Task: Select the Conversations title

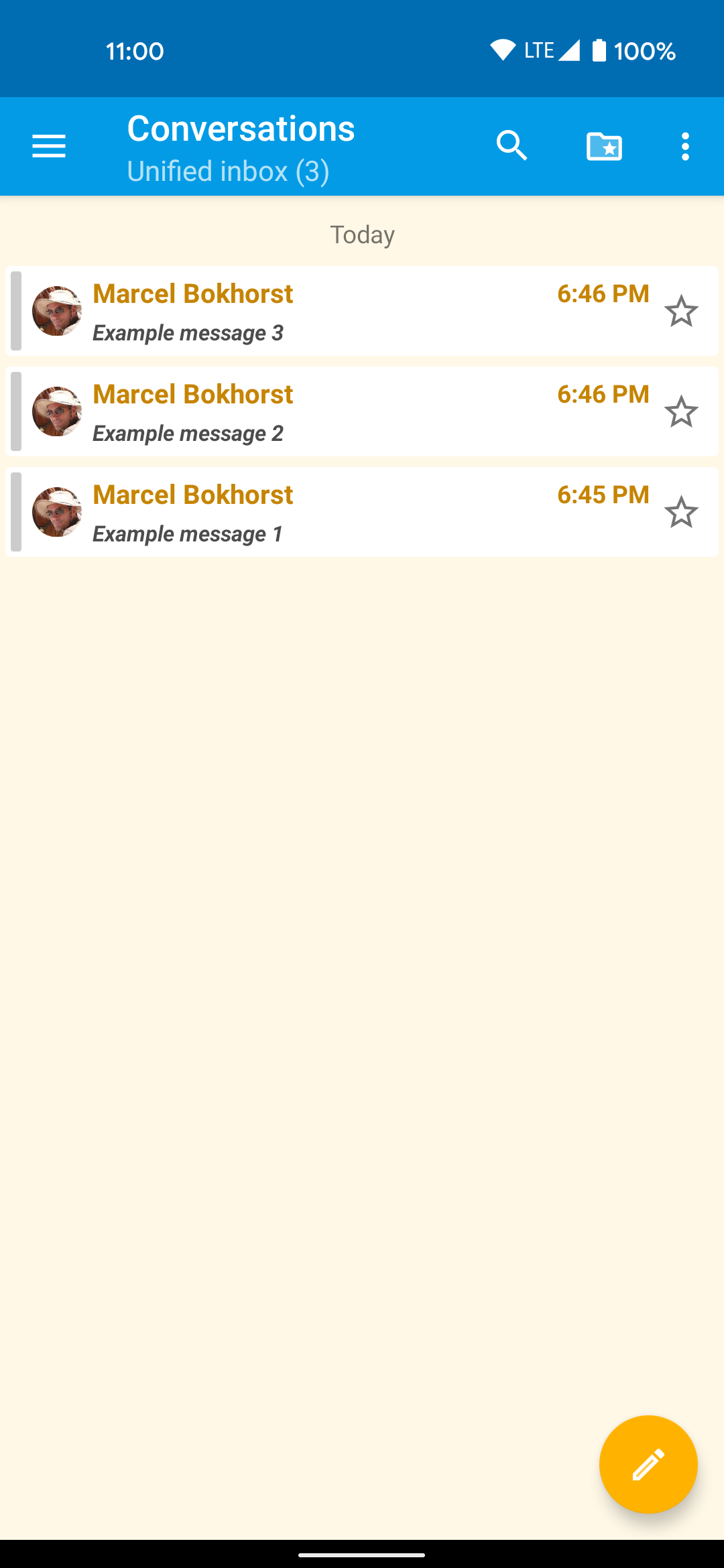Action: pyautogui.click(x=241, y=128)
